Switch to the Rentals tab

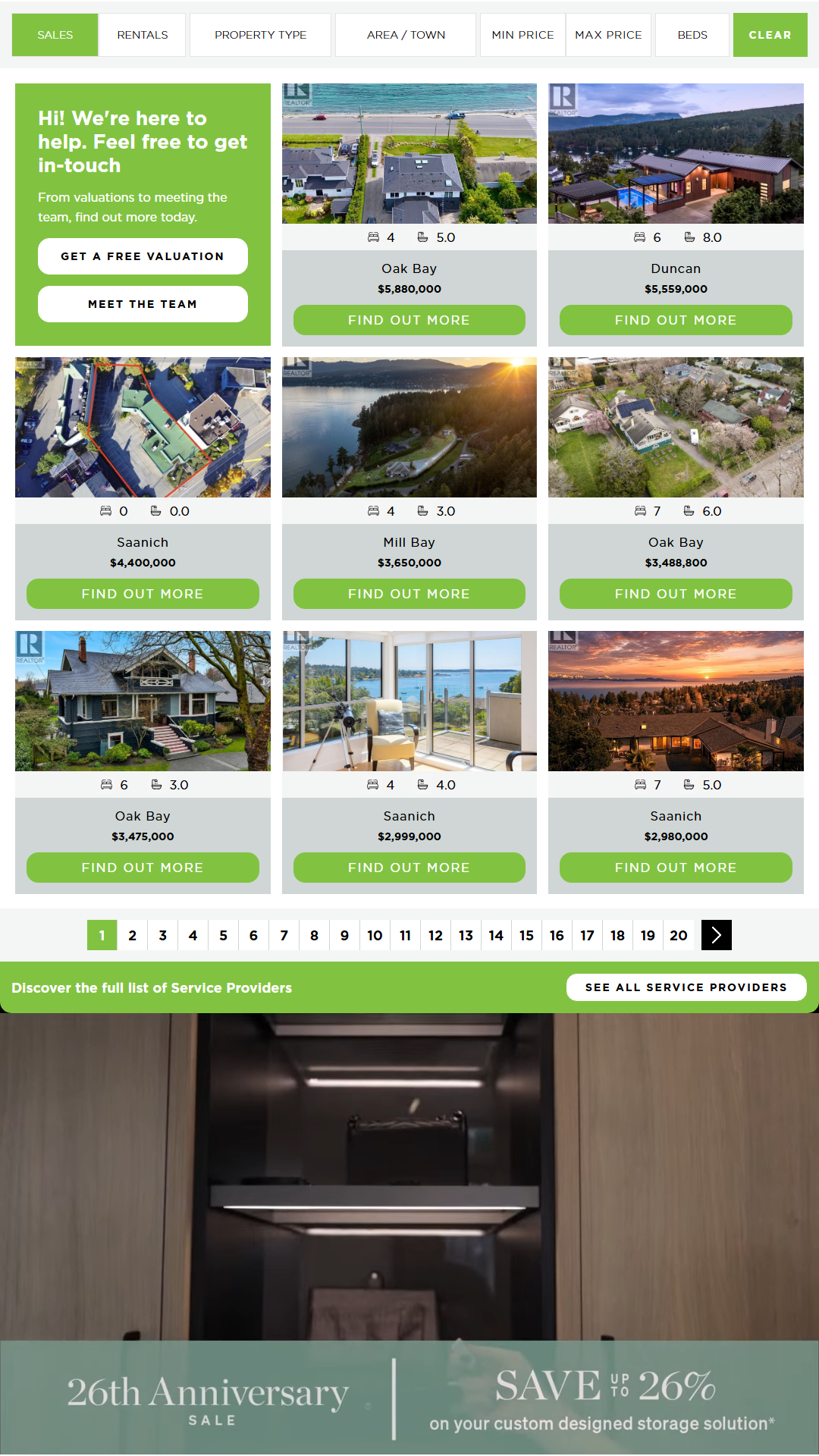point(143,35)
